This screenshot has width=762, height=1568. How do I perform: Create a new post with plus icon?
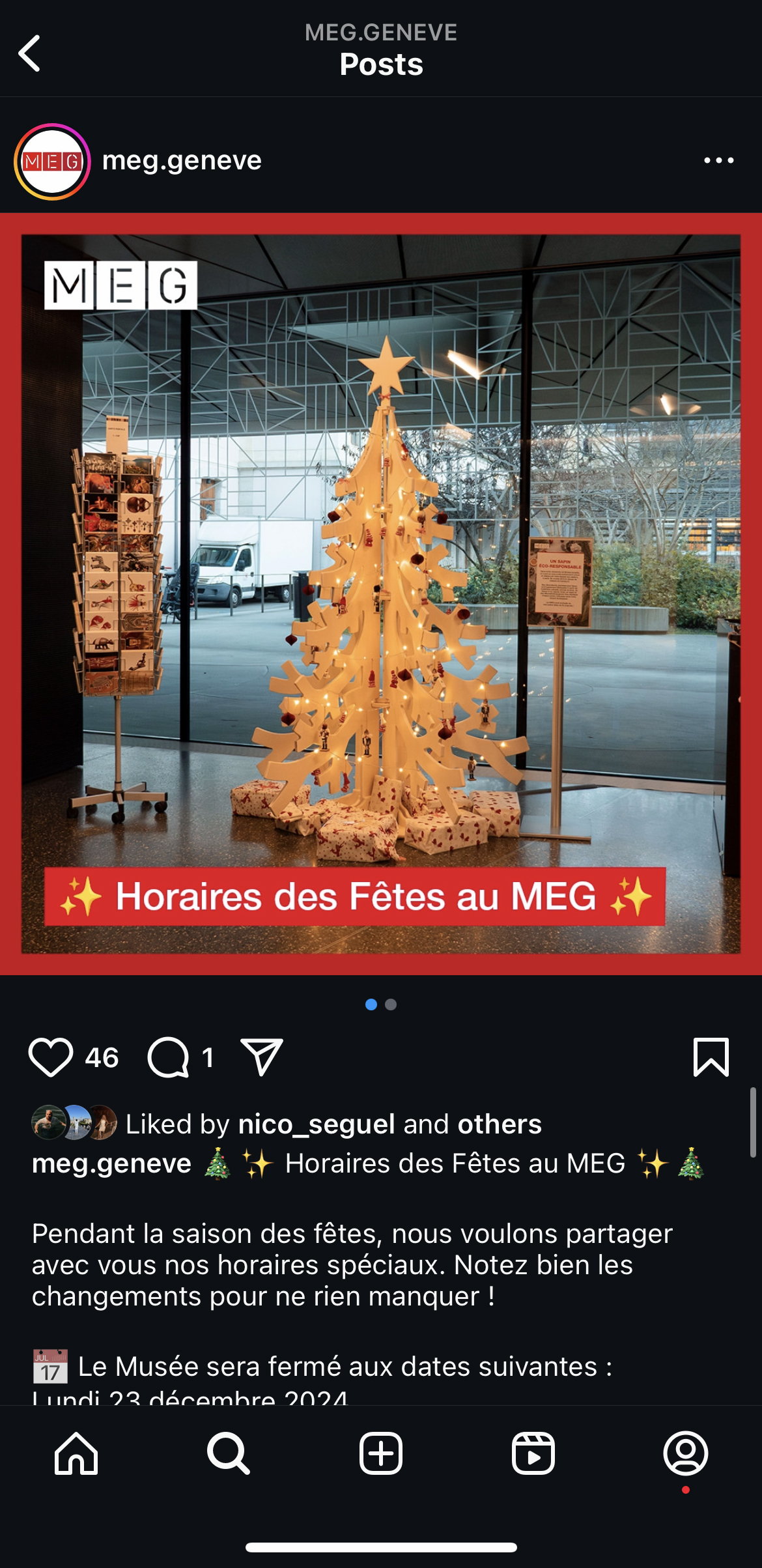coord(381,1453)
